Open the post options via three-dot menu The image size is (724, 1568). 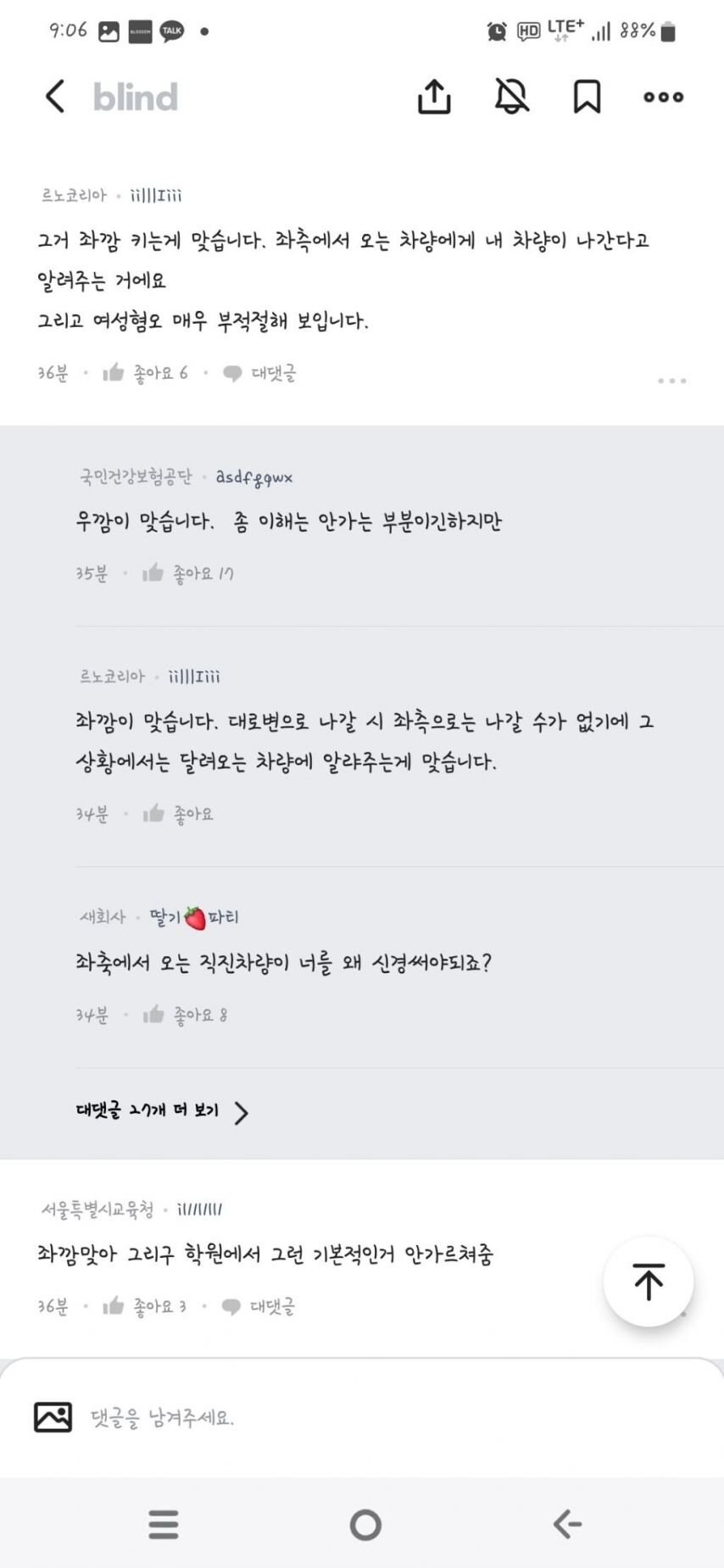[x=661, y=97]
